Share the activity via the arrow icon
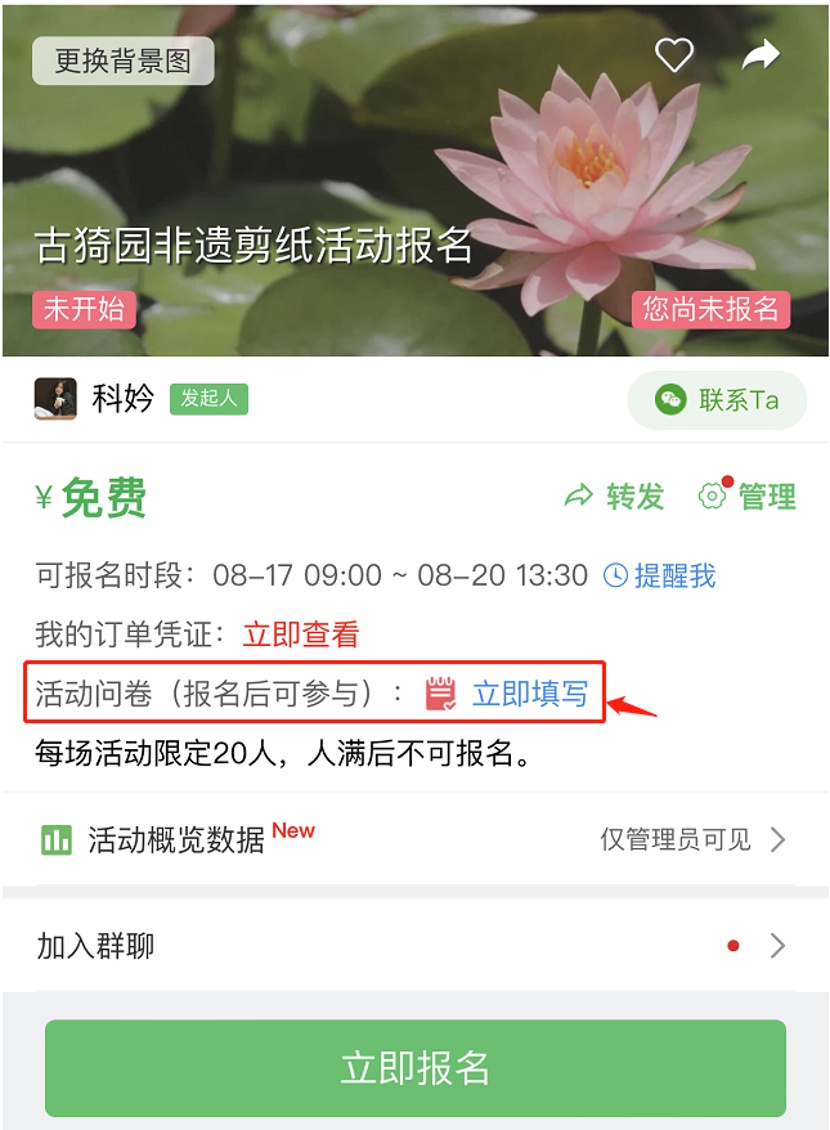Viewport: 830px width, 1130px height. coord(761,56)
